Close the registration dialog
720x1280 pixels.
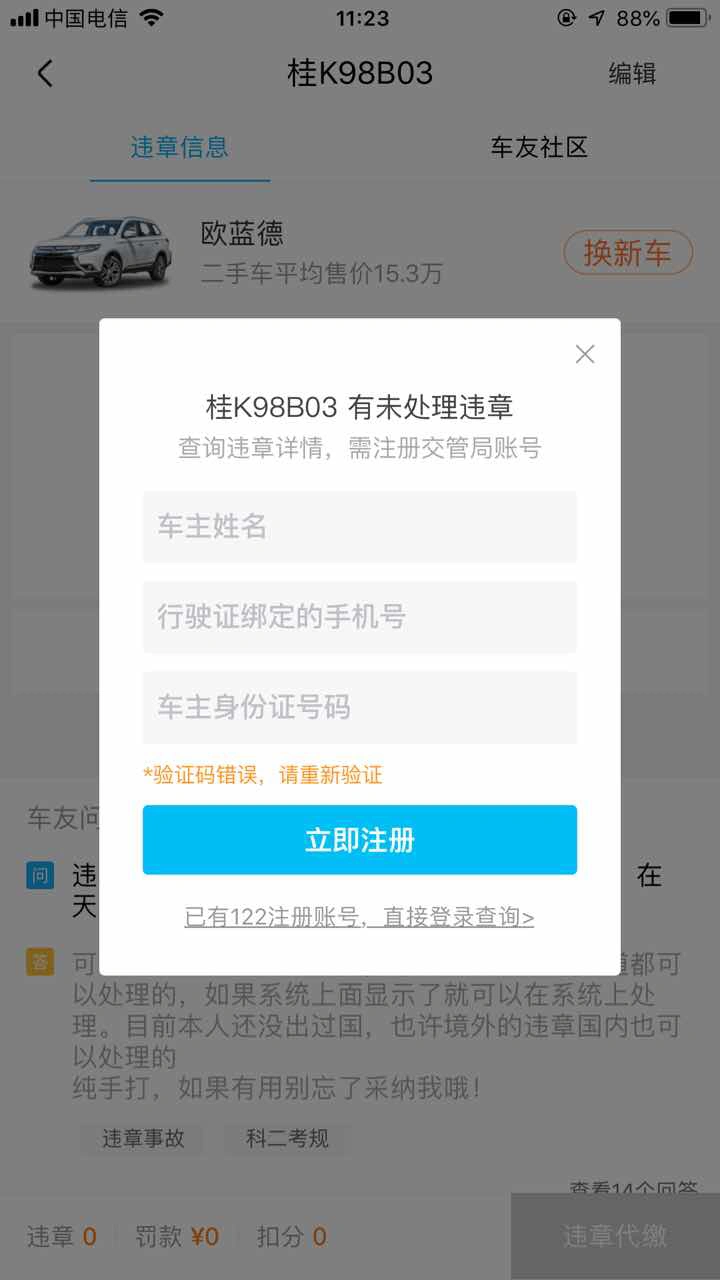tap(585, 354)
